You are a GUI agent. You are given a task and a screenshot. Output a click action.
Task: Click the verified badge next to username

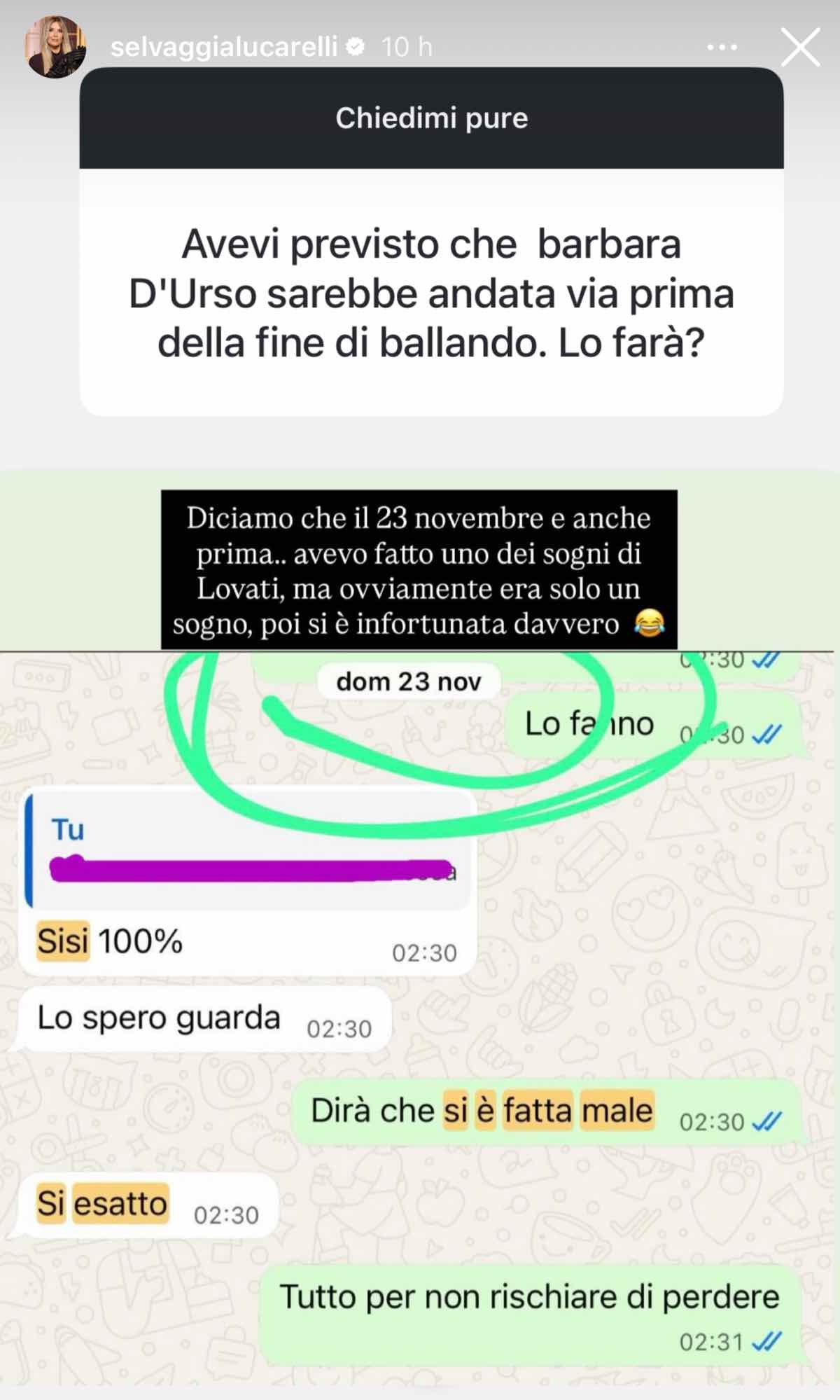(355, 46)
